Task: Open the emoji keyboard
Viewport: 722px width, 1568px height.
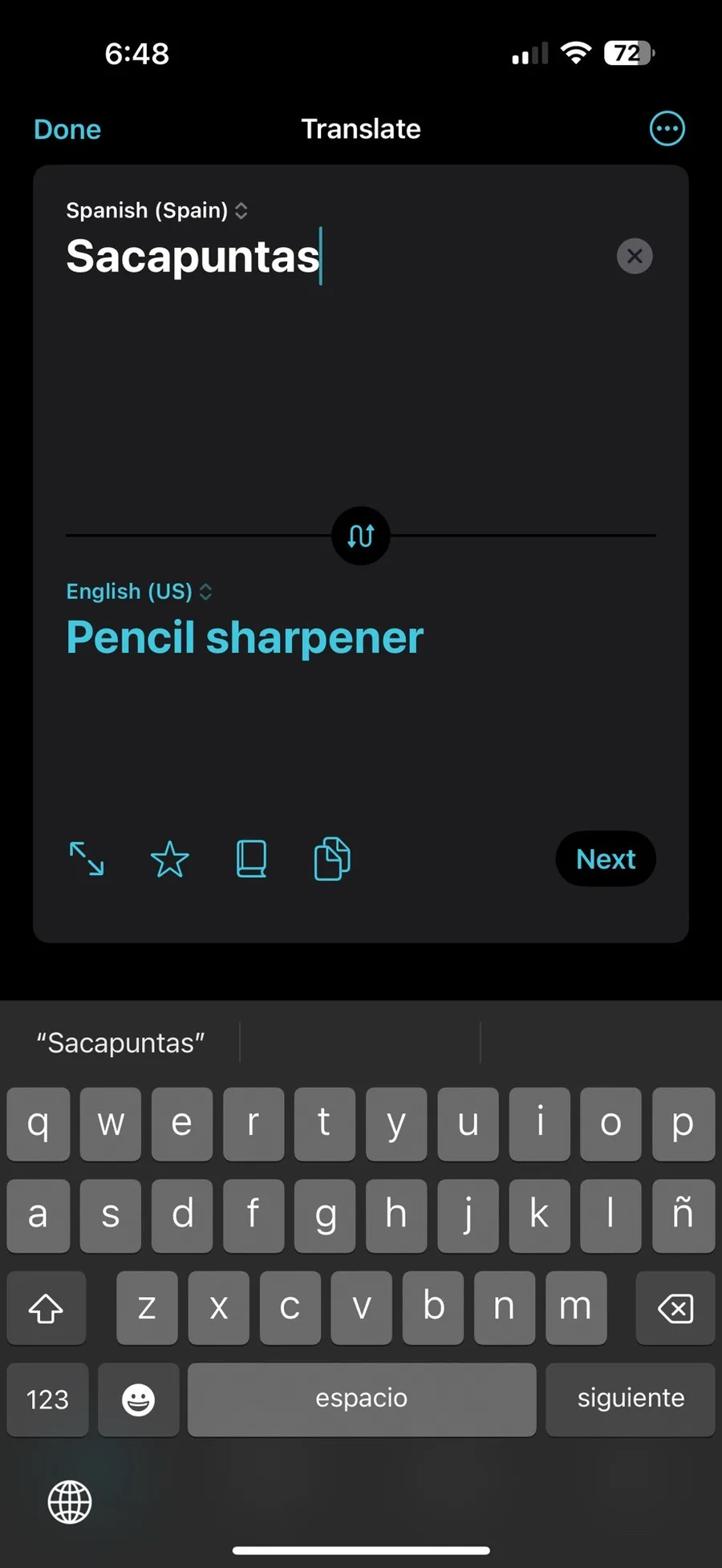Action: tap(138, 1400)
